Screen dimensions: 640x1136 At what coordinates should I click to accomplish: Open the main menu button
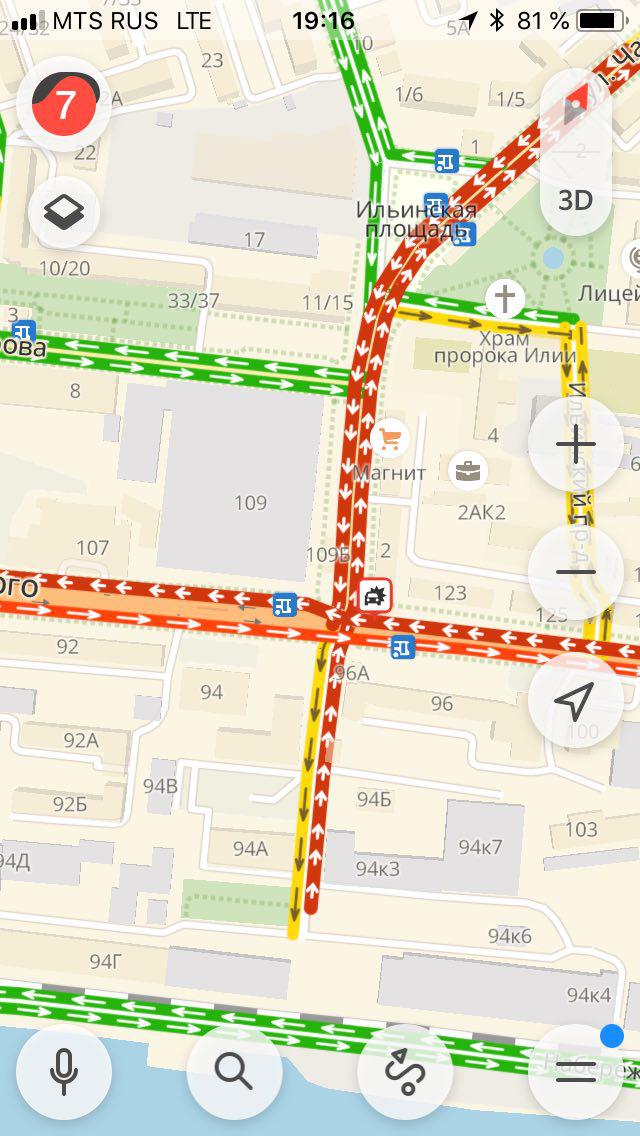[577, 1072]
